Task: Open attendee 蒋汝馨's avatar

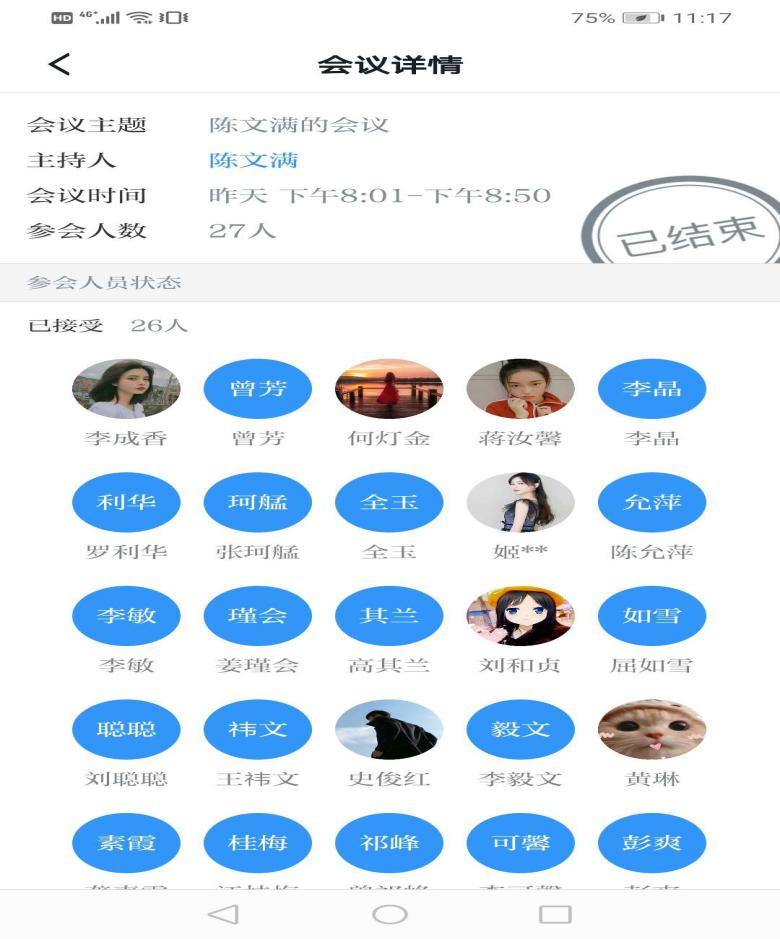Action: 520,388
